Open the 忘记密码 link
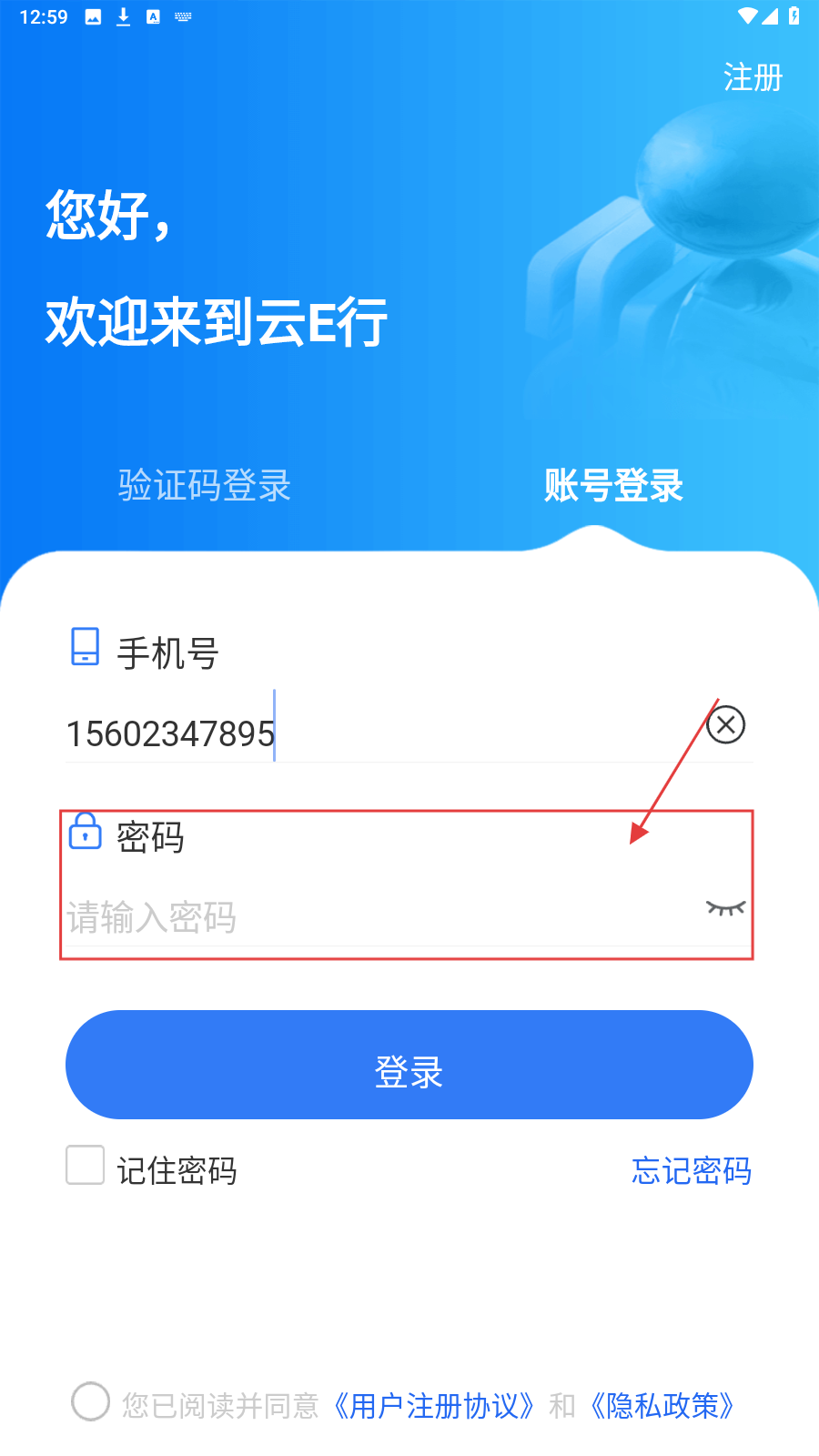Image resolution: width=819 pixels, height=1456 pixels. coord(692,1170)
